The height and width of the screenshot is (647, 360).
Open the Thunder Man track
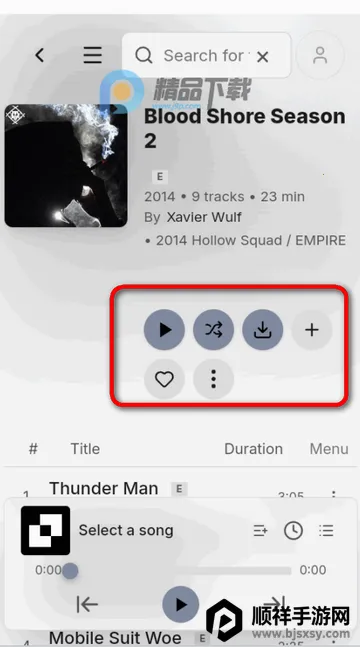(104, 489)
